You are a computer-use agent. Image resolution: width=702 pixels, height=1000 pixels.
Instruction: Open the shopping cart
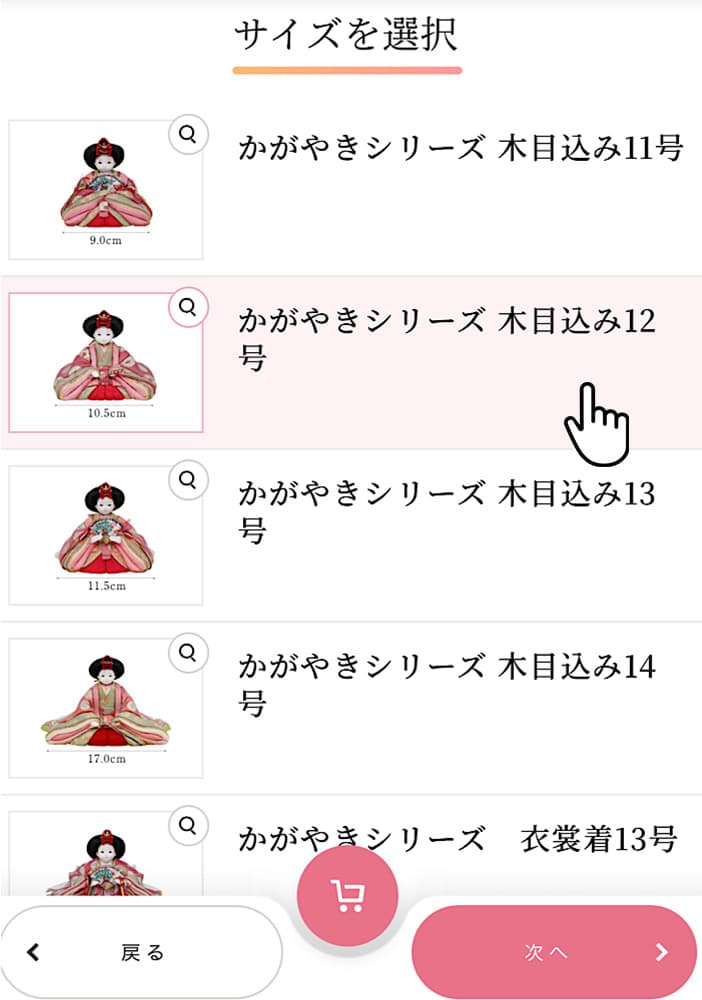(x=348, y=895)
